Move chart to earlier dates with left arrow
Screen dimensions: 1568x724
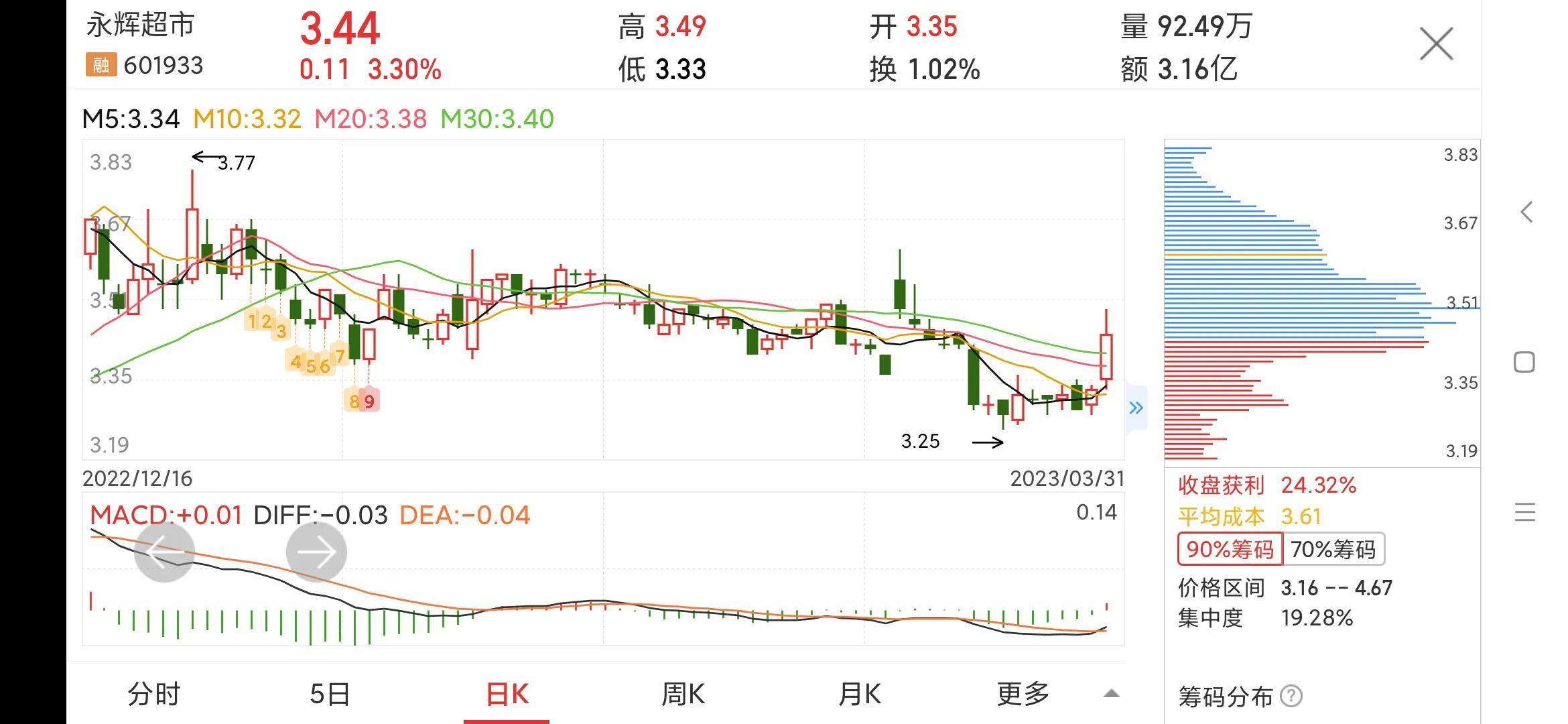coord(164,552)
